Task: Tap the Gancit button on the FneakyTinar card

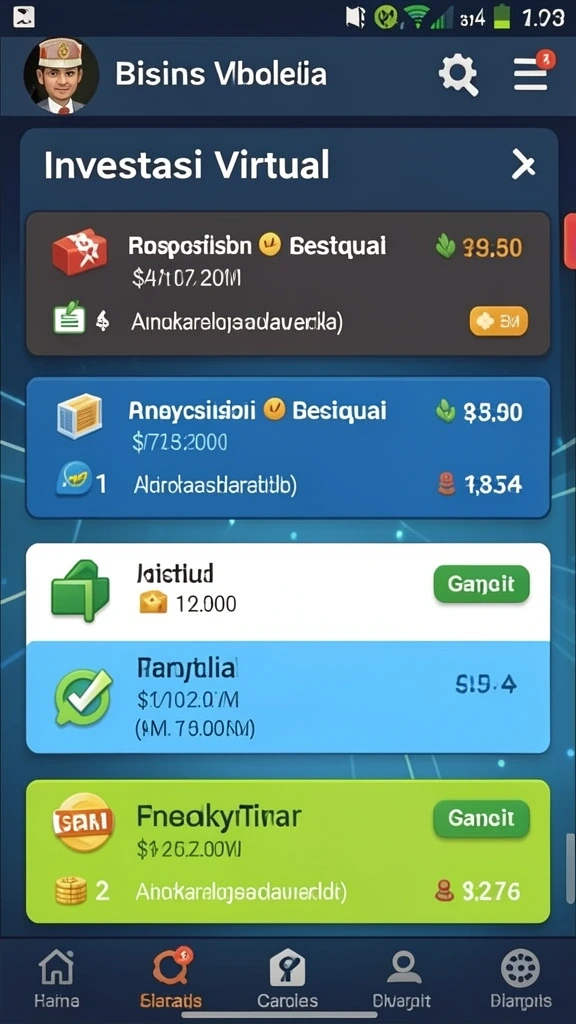Action: (481, 818)
